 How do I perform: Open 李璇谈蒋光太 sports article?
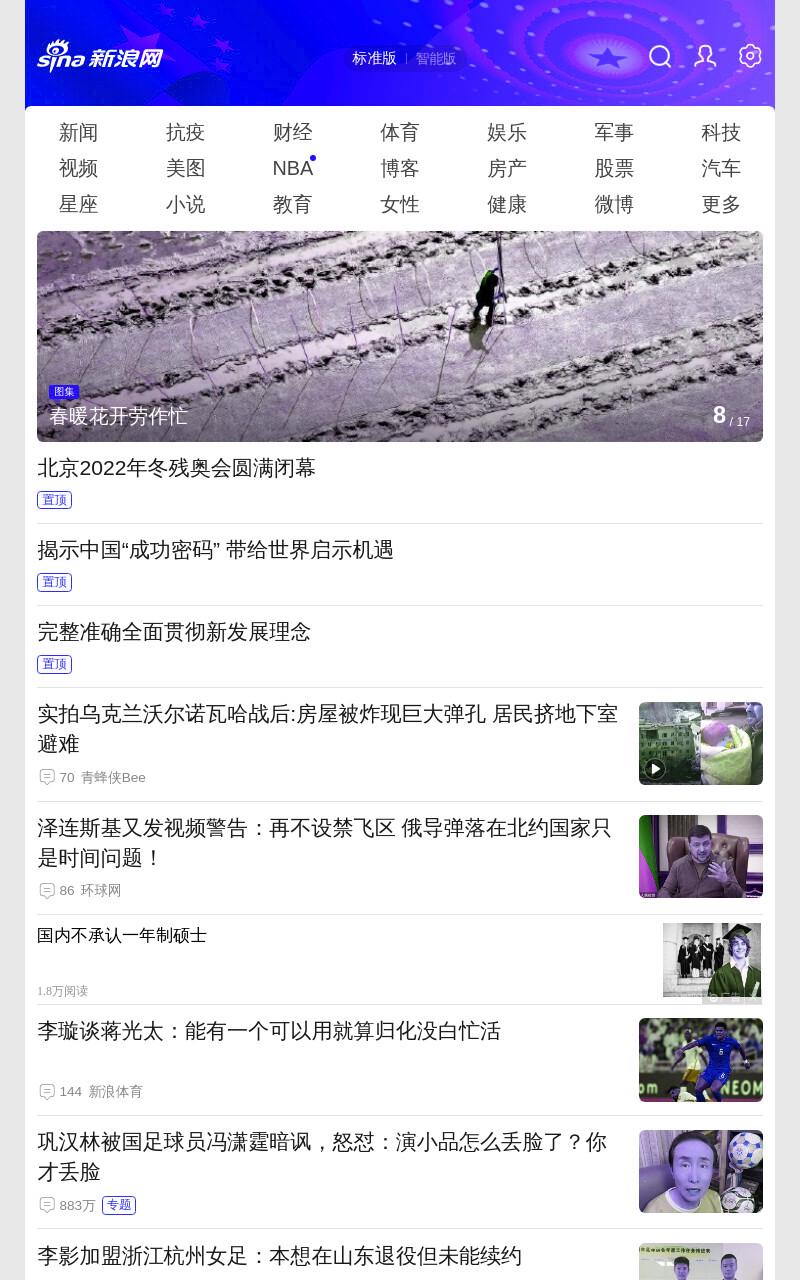pyautogui.click(x=269, y=1031)
